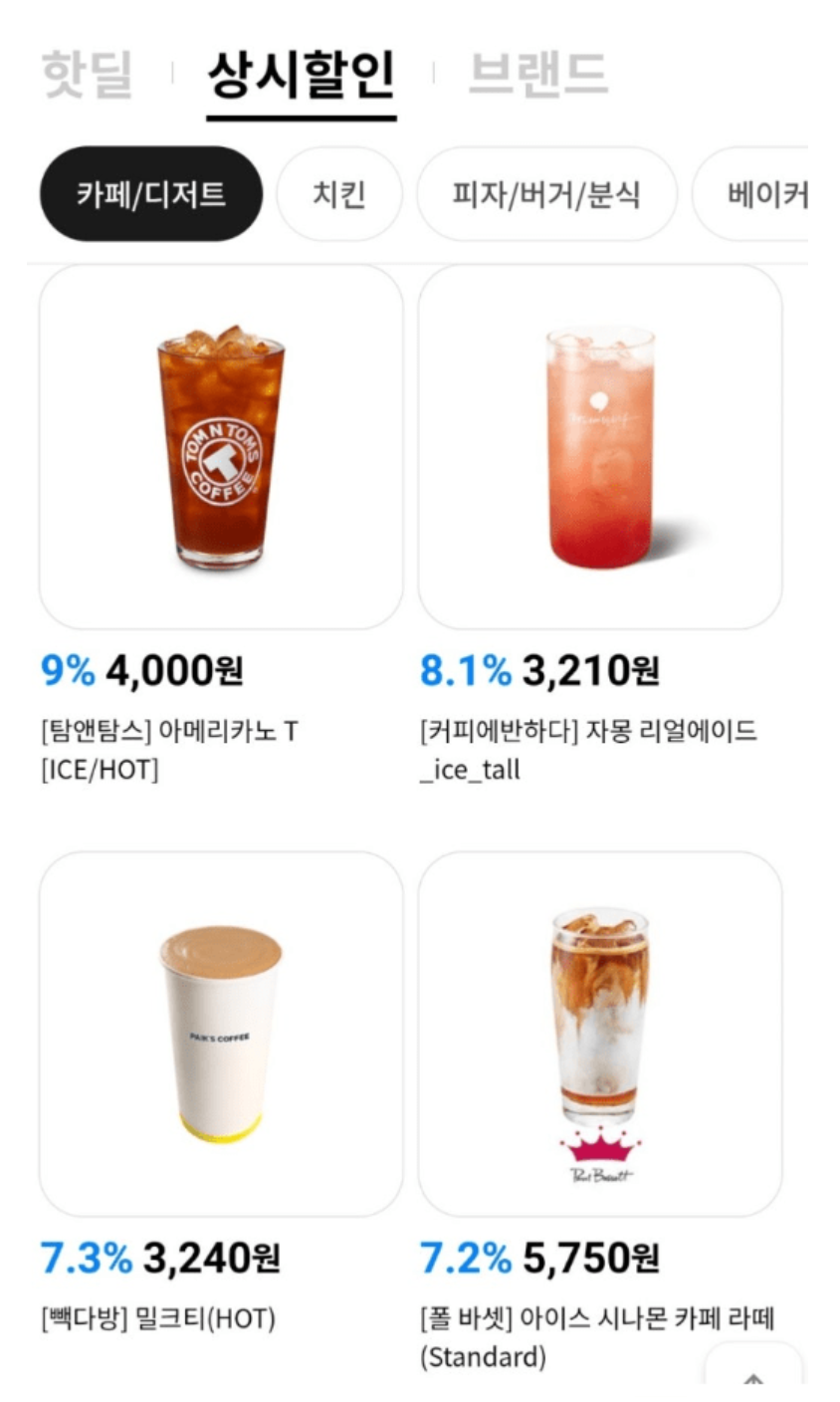Screen dimensions: 840x1402
Task: Keep the 카페/디저트 filter selected
Action: point(149,195)
